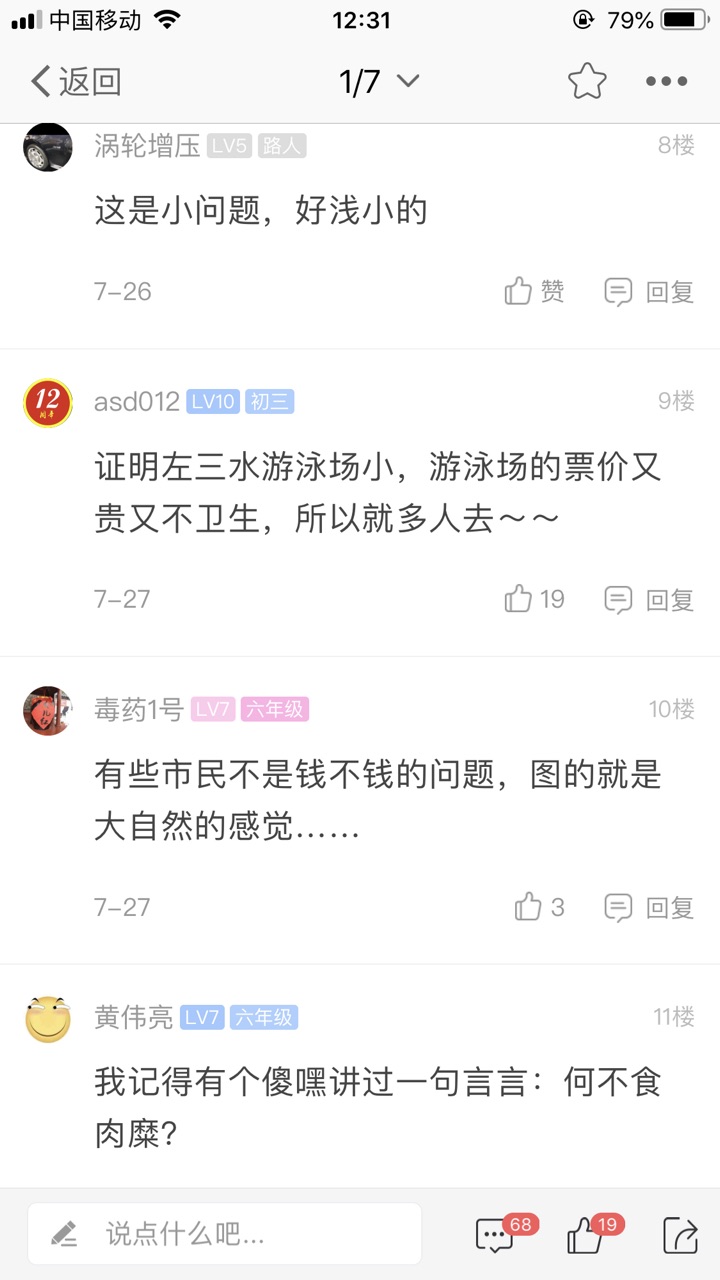Favorite this thread with the star icon

587,82
